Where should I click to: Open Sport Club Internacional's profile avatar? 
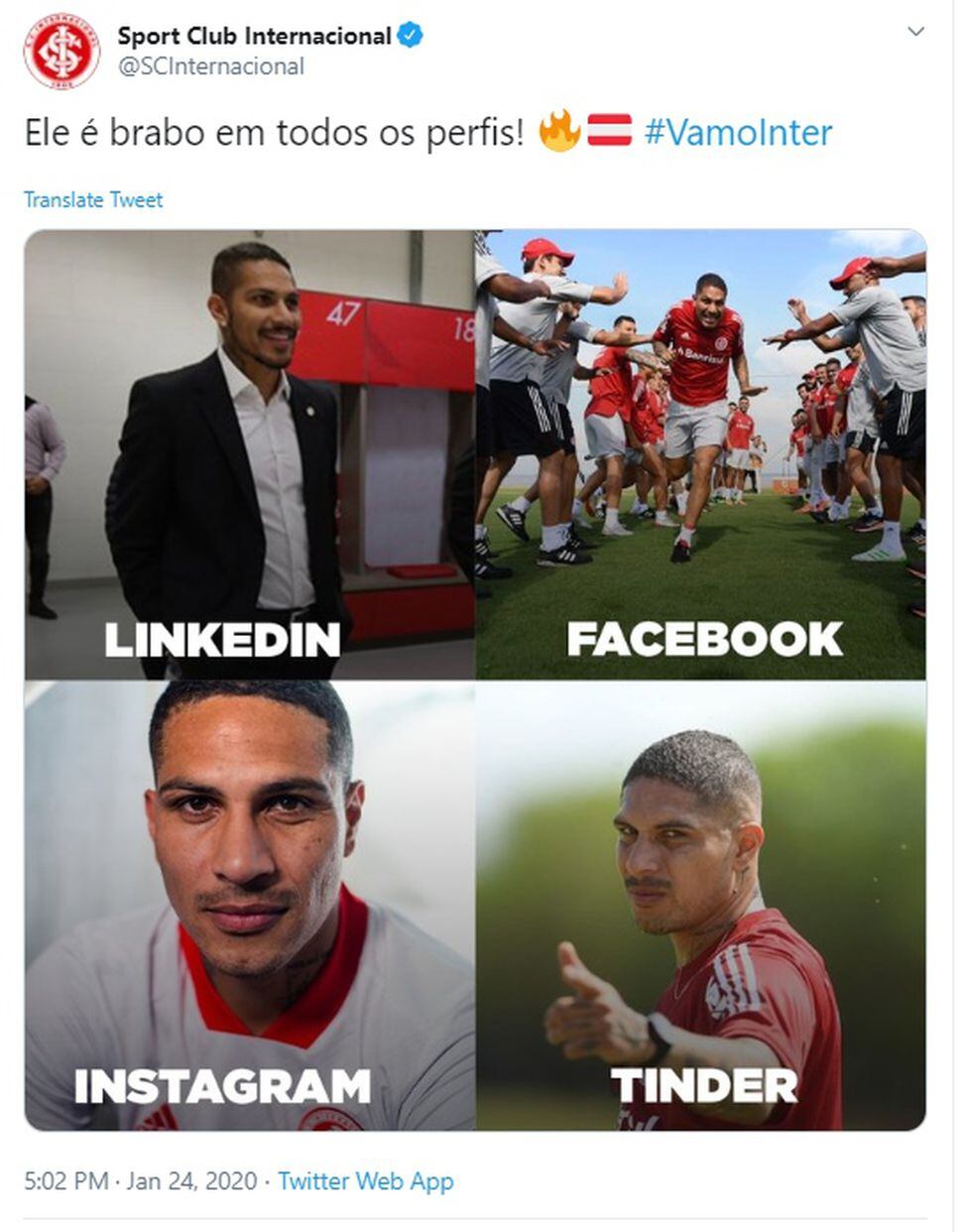[x=61, y=51]
